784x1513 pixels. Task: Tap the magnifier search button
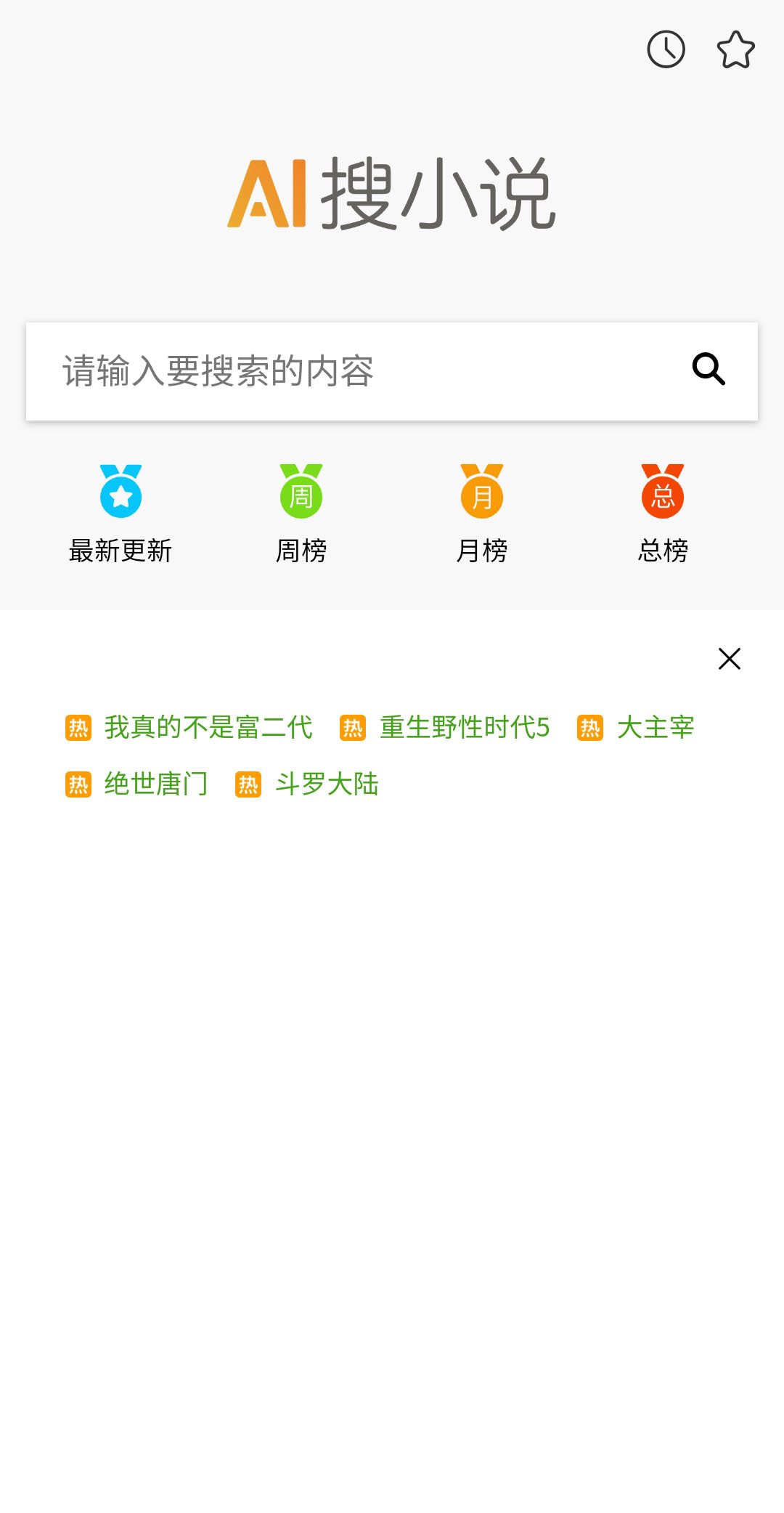[x=709, y=370]
